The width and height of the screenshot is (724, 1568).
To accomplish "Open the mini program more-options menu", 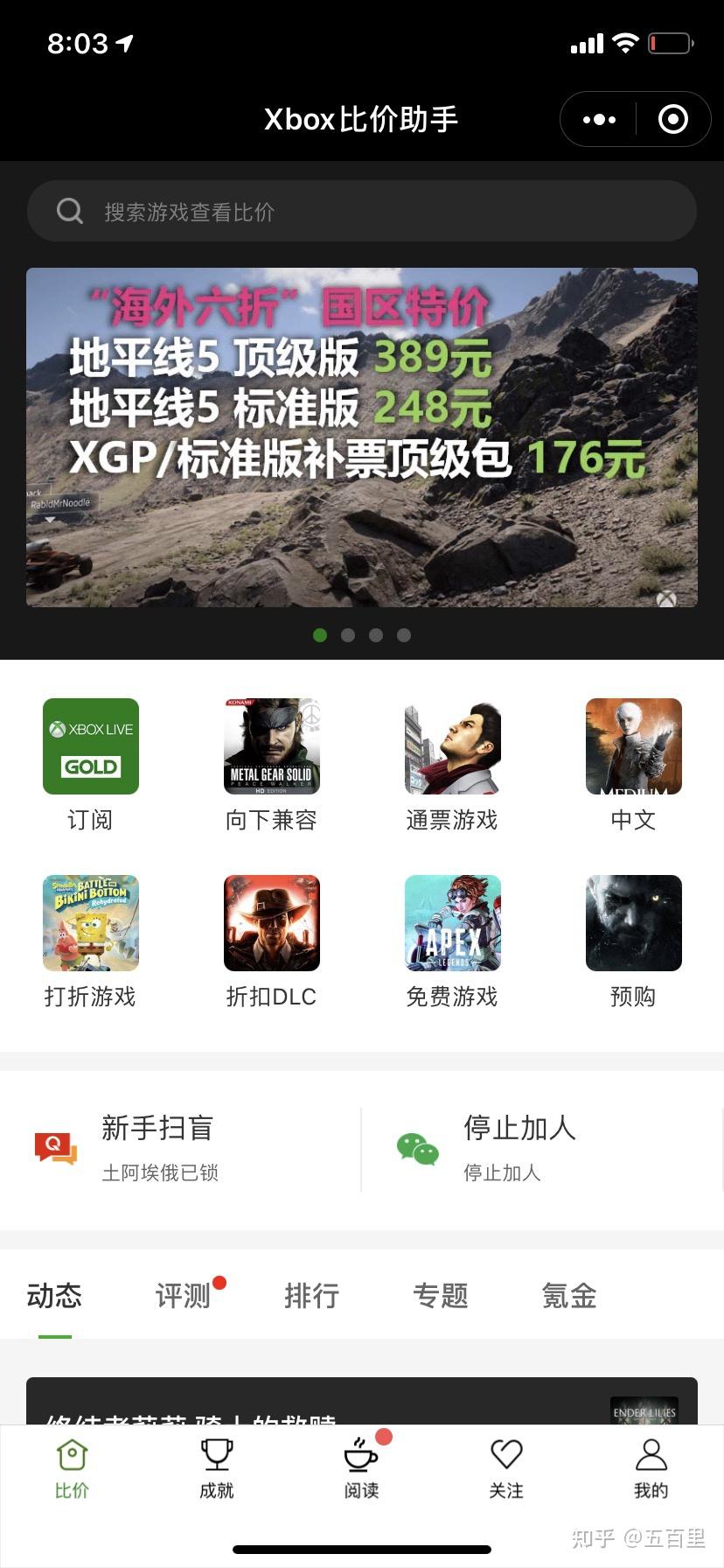I will [x=599, y=120].
